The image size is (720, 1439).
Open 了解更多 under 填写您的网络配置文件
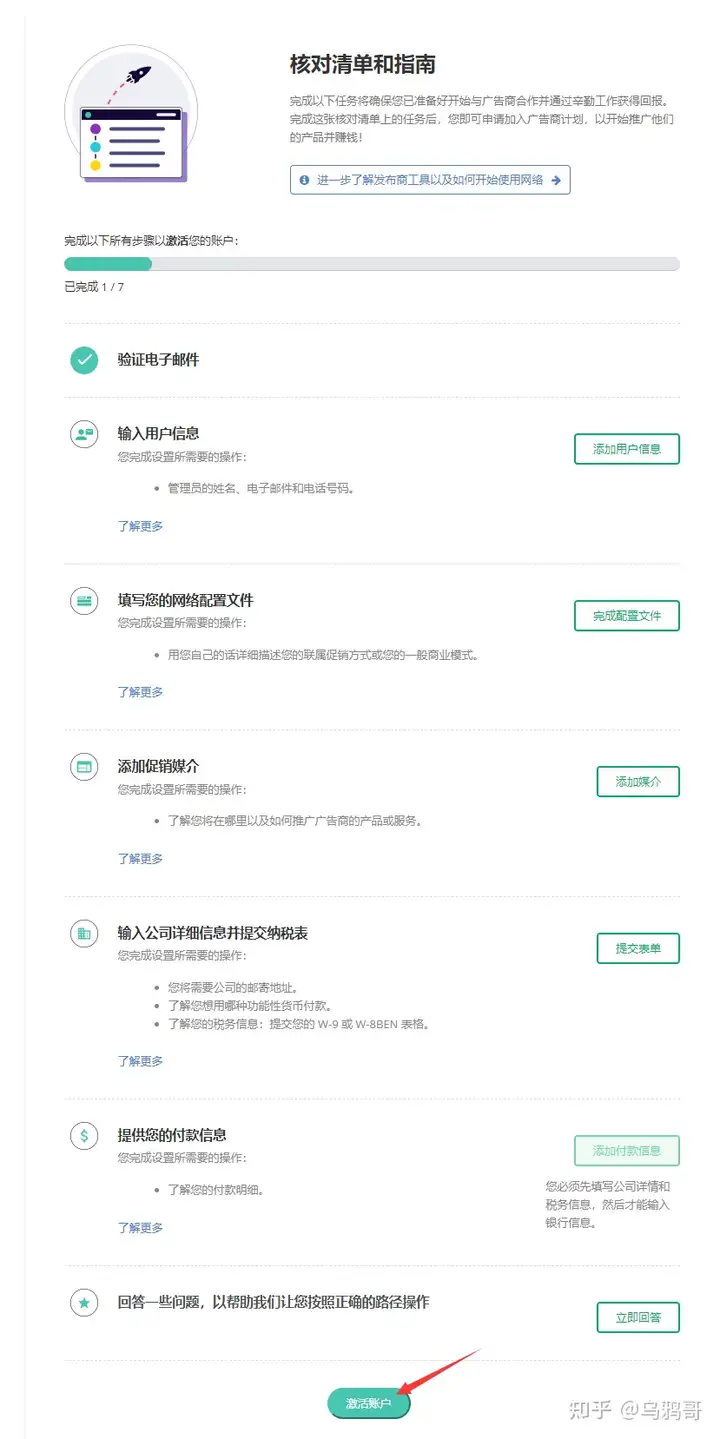(x=140, y=692)
